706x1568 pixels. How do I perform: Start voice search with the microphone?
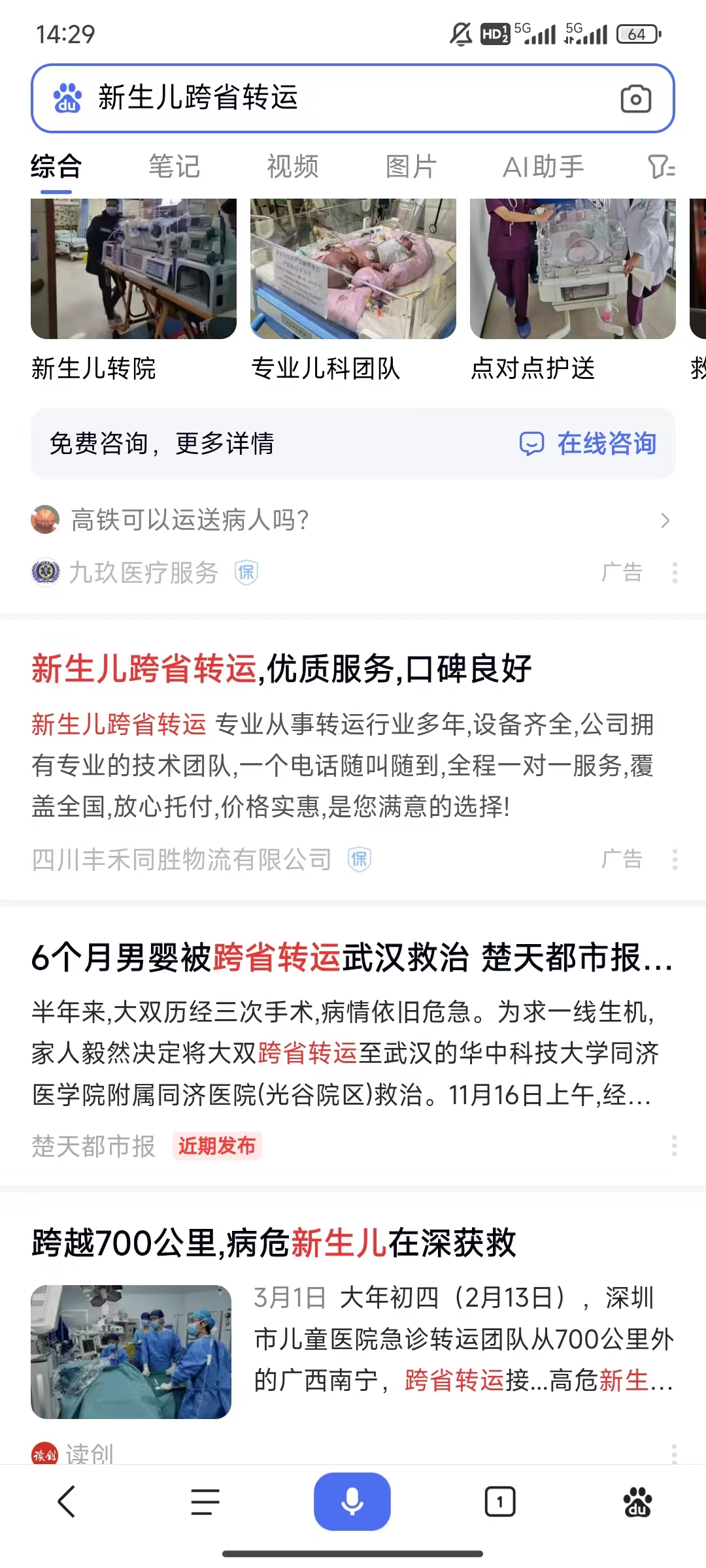coord(352,1501)
